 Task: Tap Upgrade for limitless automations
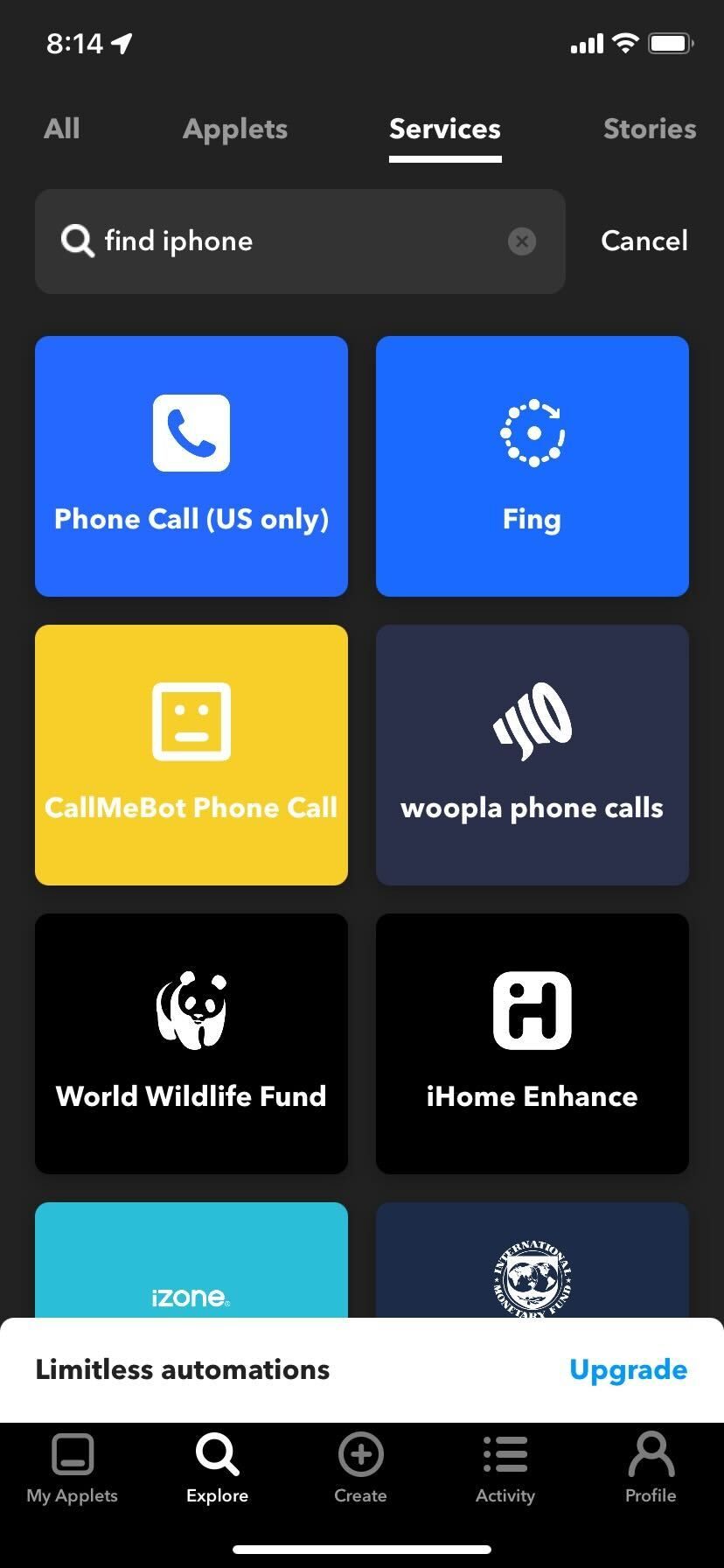pos(628,1369)
